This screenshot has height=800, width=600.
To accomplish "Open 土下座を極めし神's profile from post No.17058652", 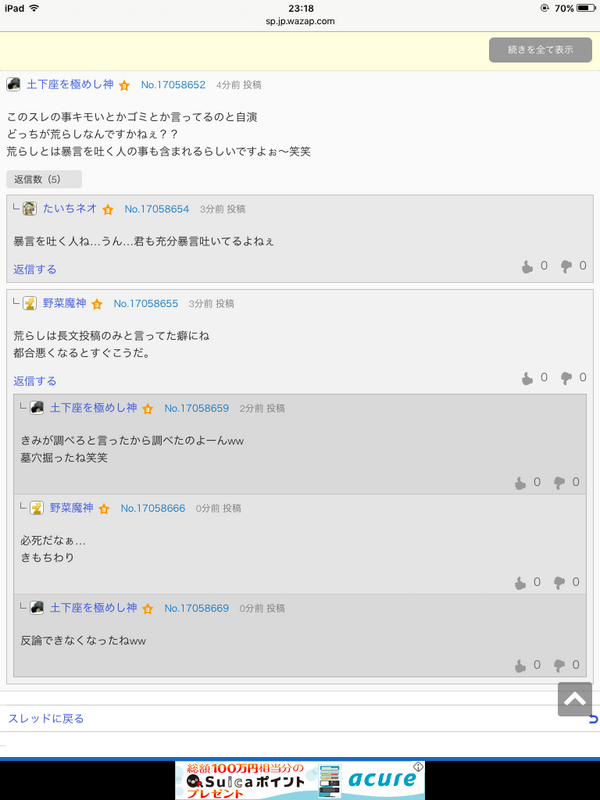I will point(70,85).
